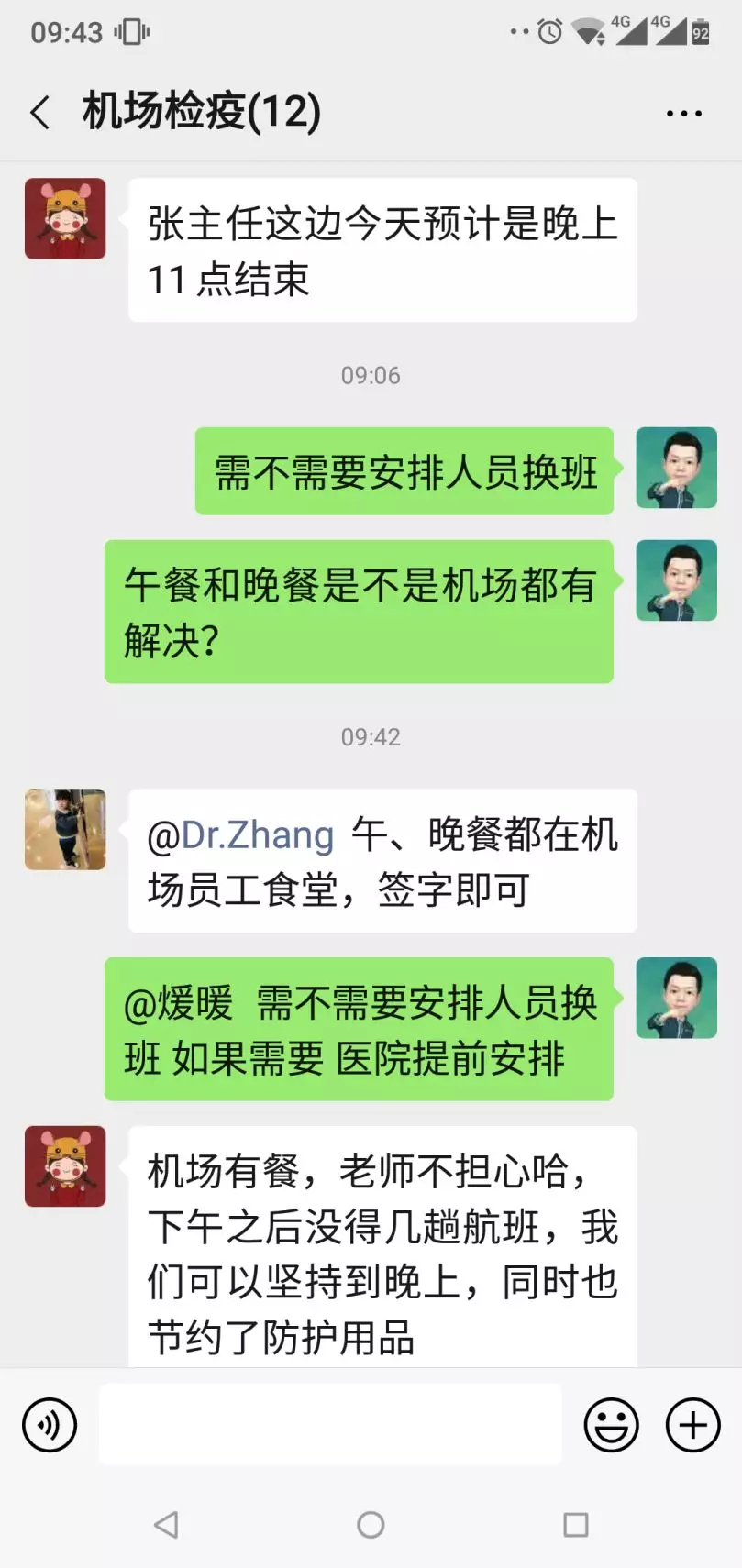Tap own avatar beside 需不需要安排人员换班
Screen dimensions: 742x1568
click(676, 468)
